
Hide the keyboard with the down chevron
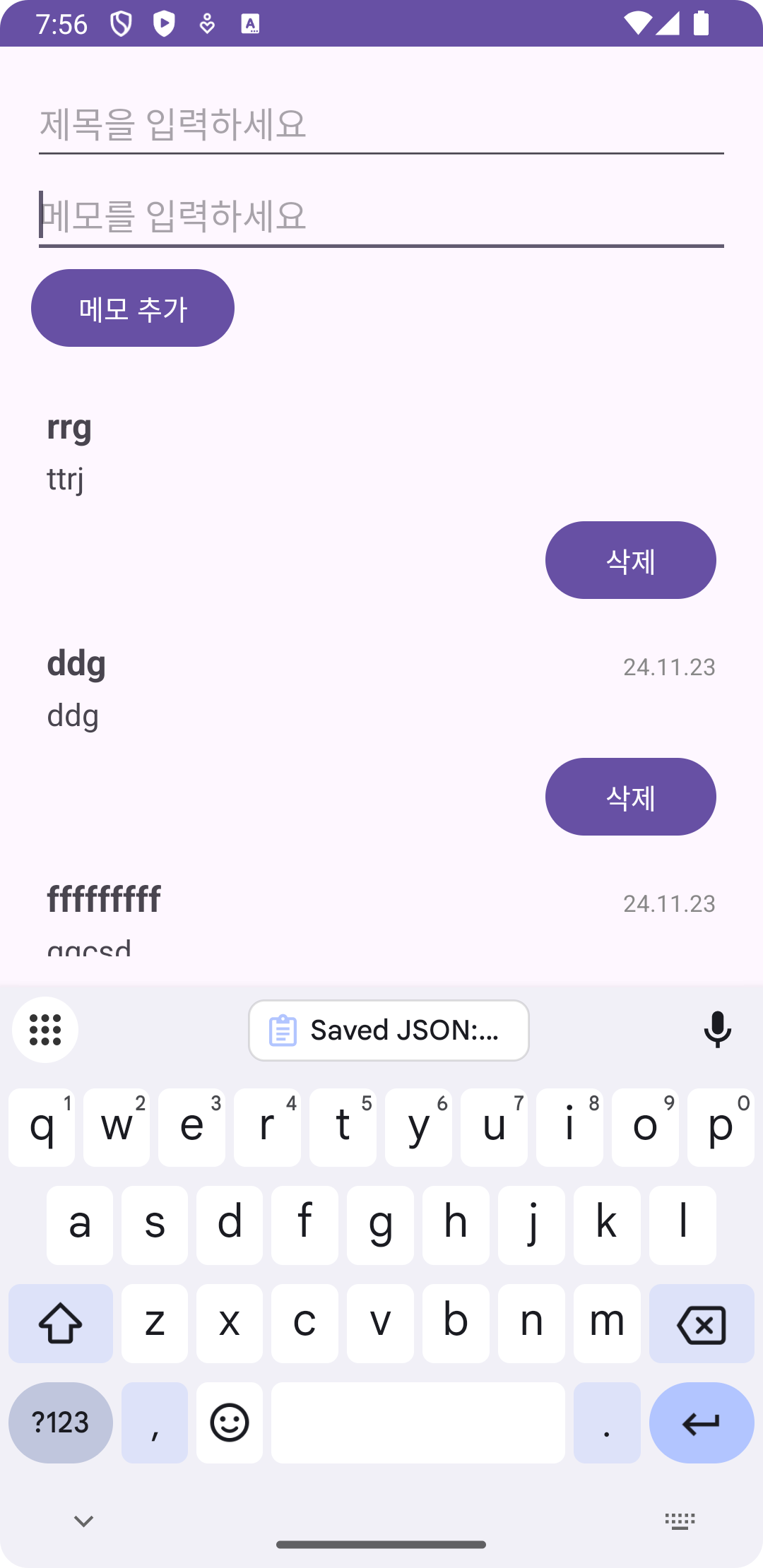pyautogui.click(x=83, y=1521)
